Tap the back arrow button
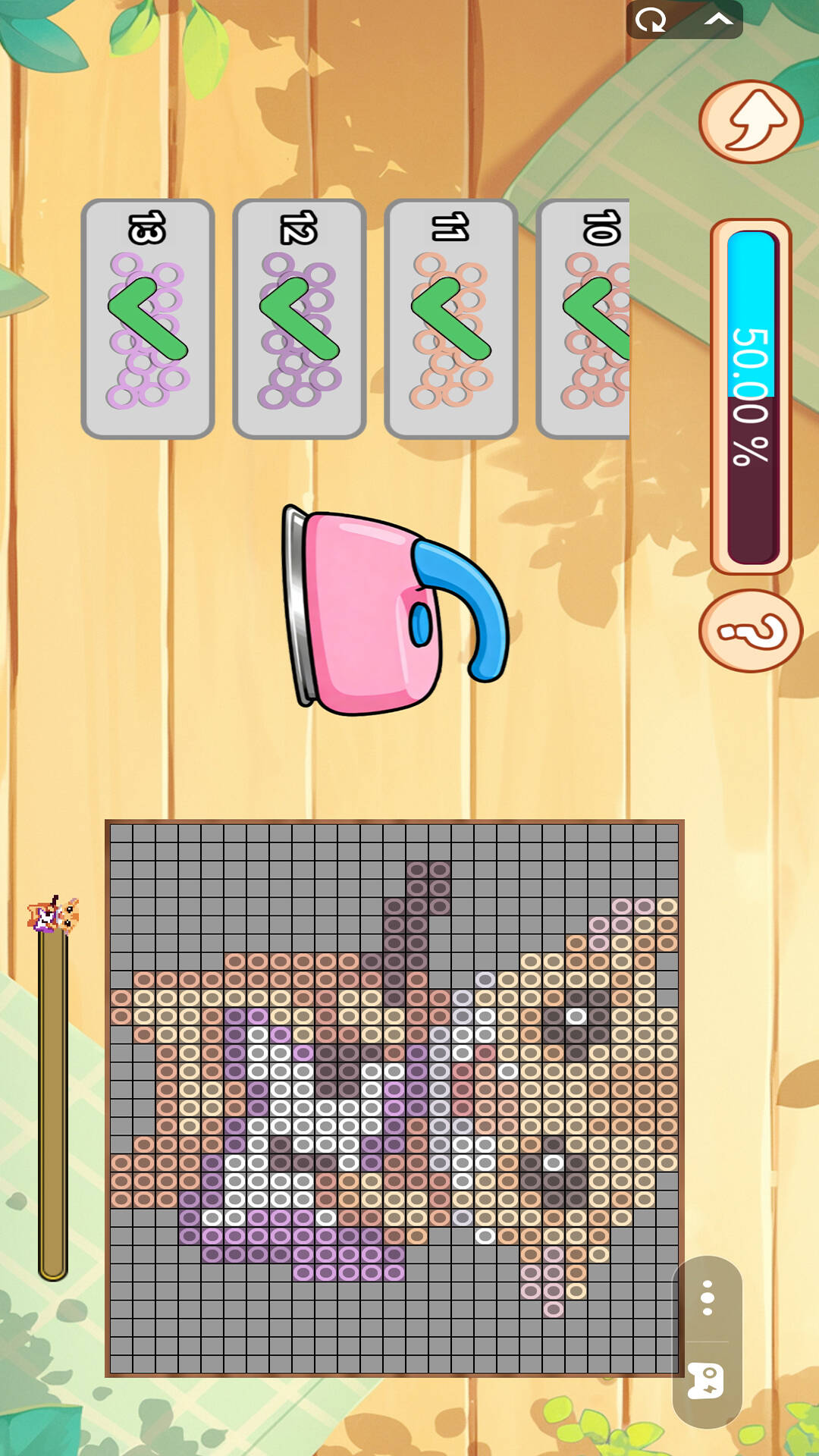819x1456 pixels. (x=750, y=121)
